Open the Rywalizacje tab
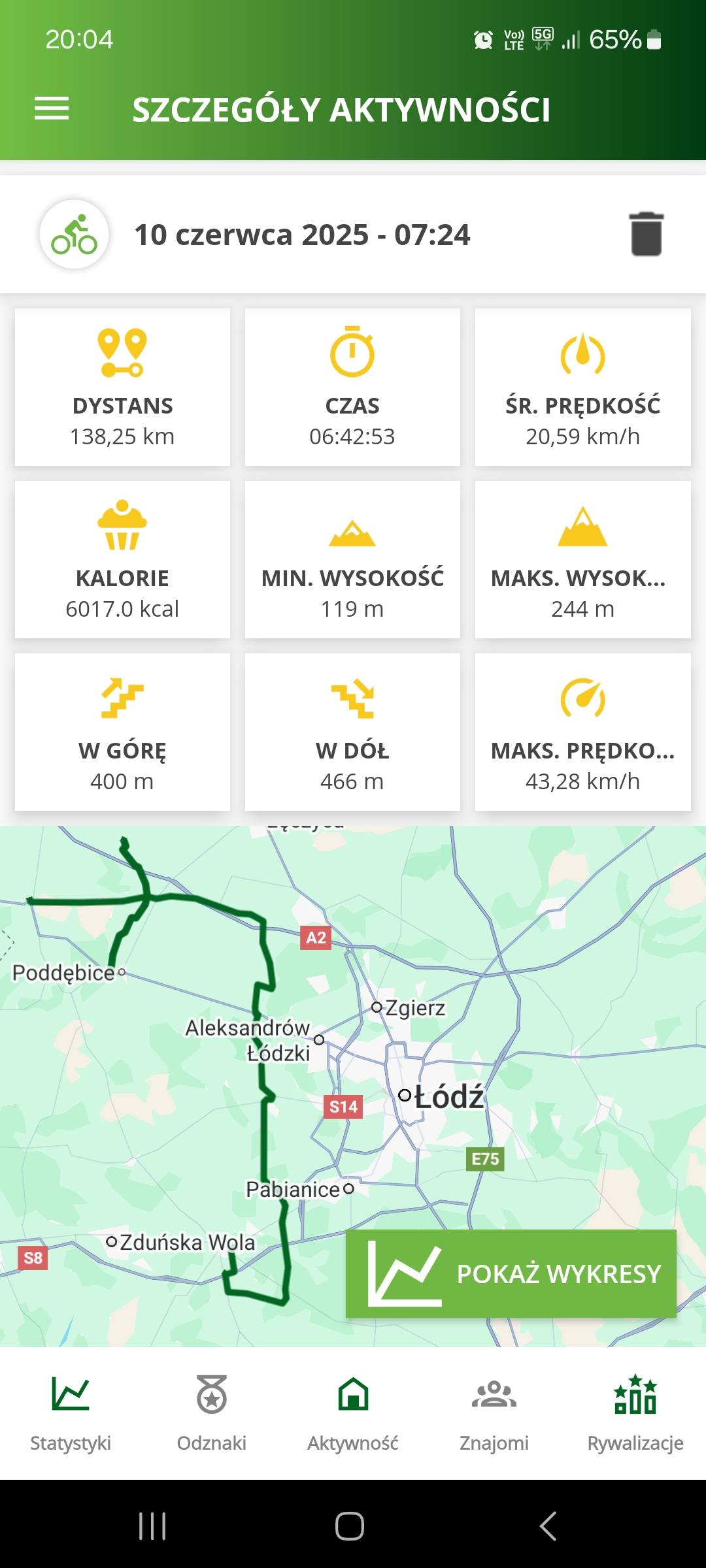The height and width of the screenshot is (1568, 706). point(635,1411)
